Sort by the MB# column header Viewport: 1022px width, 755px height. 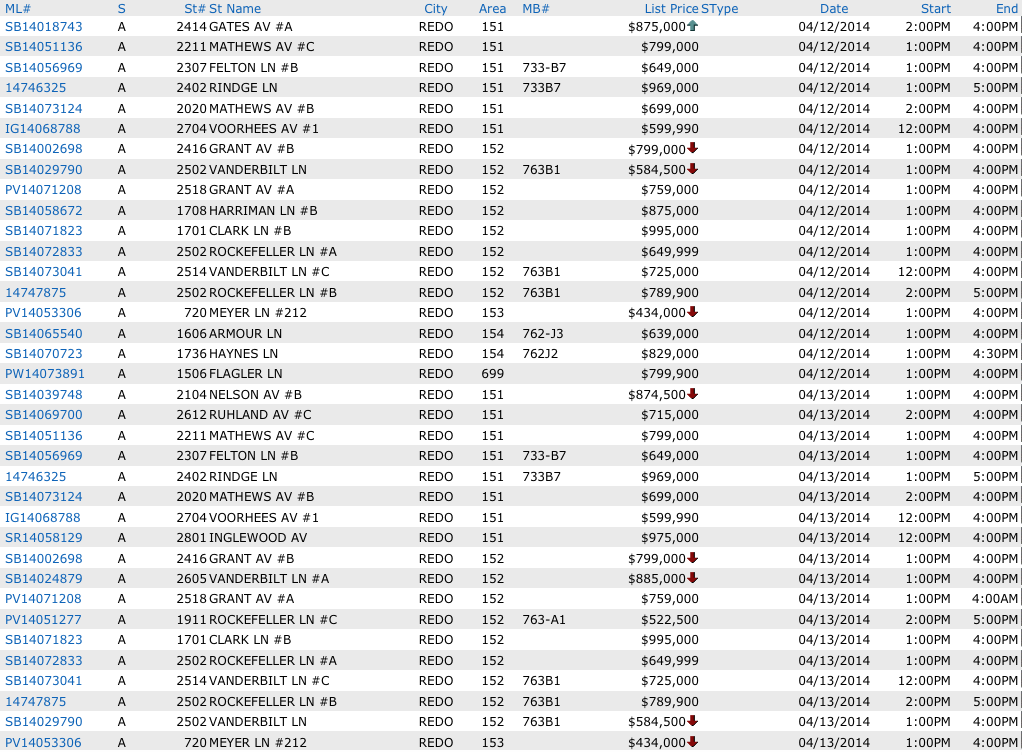click(x=536, y=9)
